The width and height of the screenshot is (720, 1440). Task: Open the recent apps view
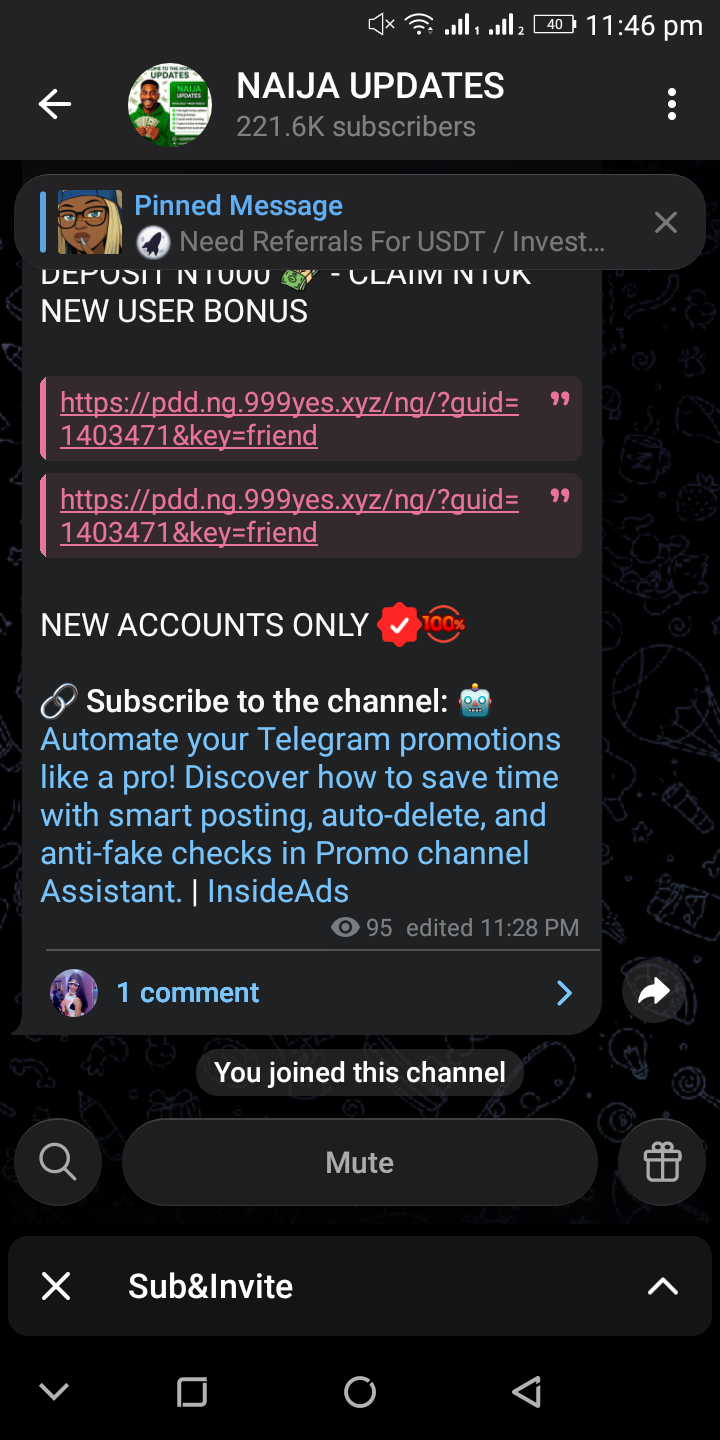tap(191, 1391)
